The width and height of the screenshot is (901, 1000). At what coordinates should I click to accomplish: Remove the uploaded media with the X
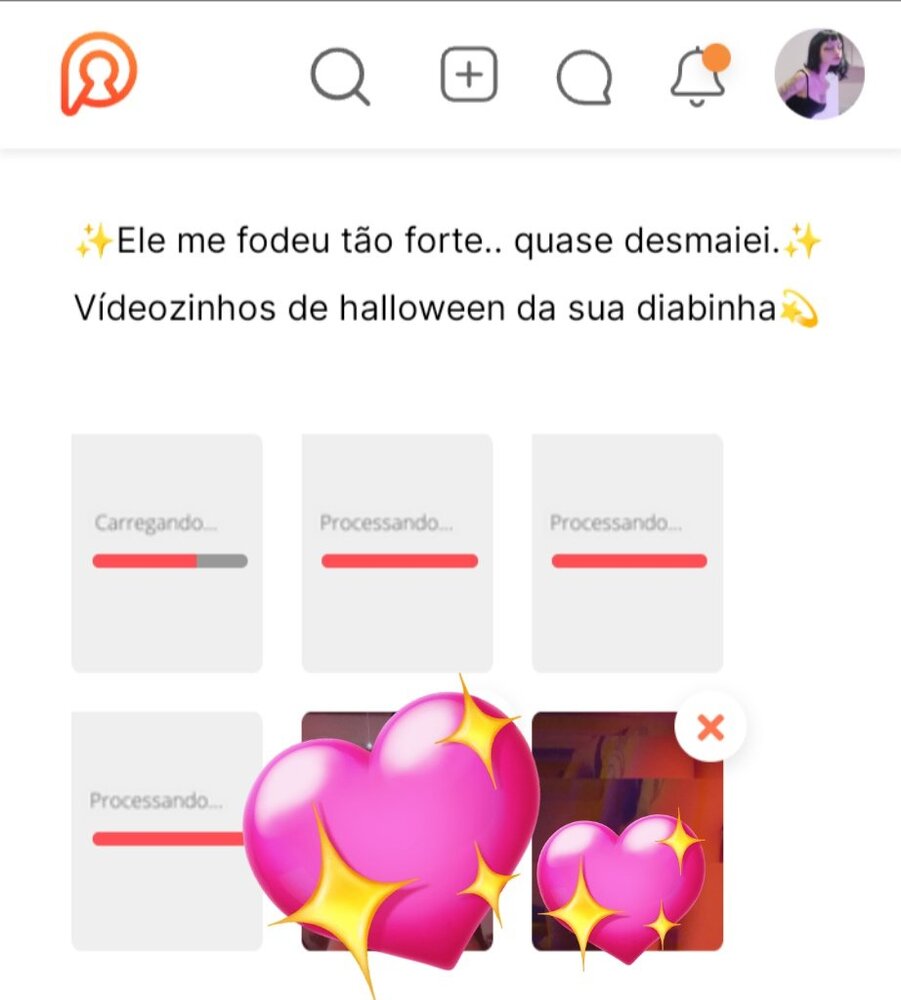click(x=710, y=728)
